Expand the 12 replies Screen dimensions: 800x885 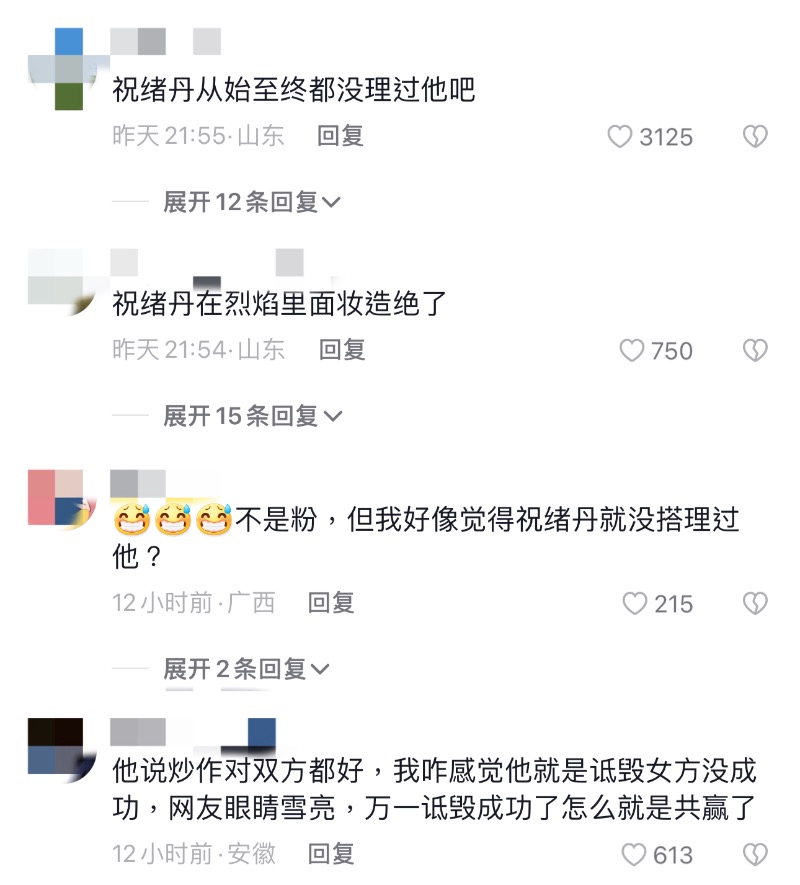[252, 202]
